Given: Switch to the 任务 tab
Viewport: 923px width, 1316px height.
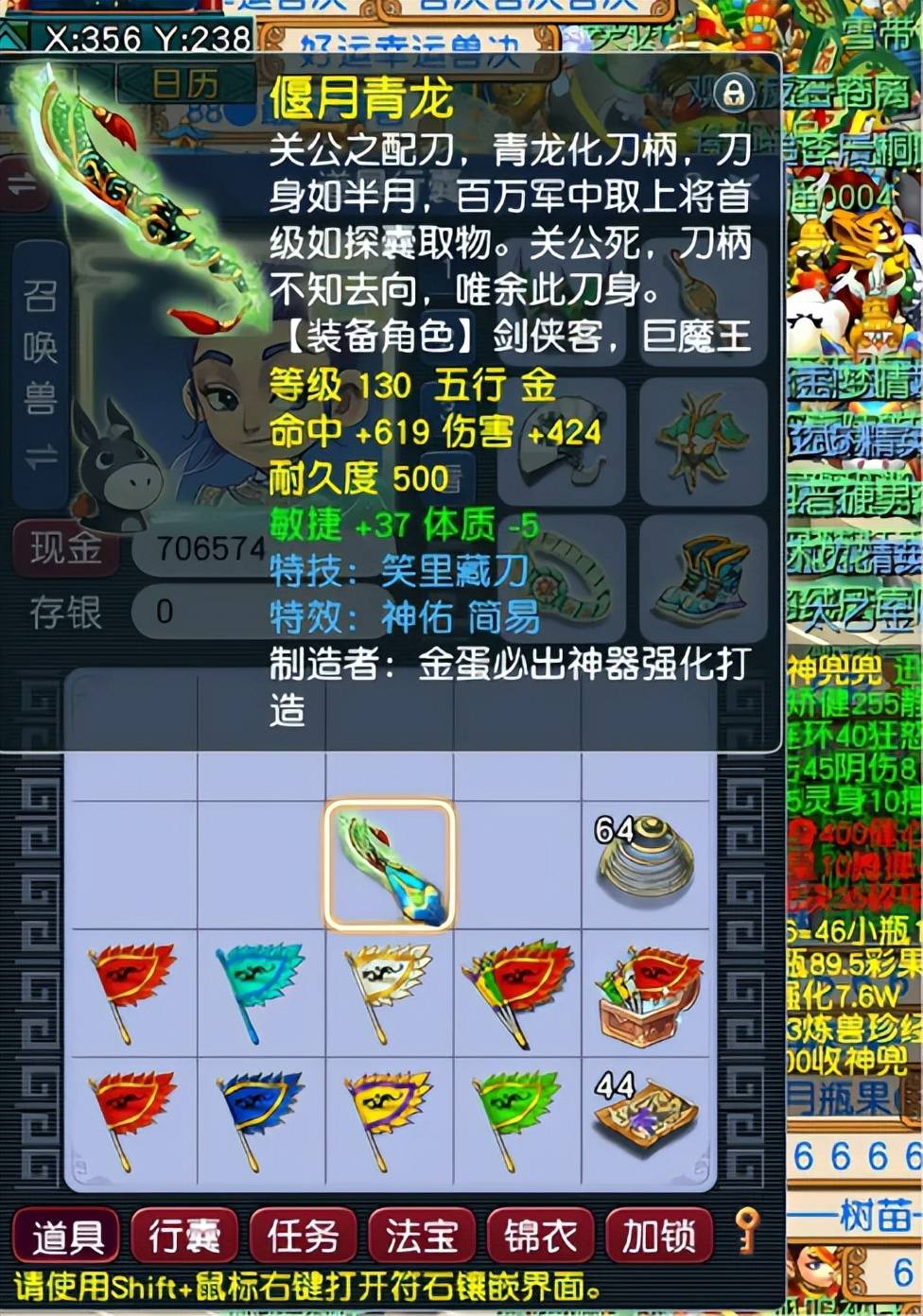Looking at the screenshot, I should [304, 1236].
